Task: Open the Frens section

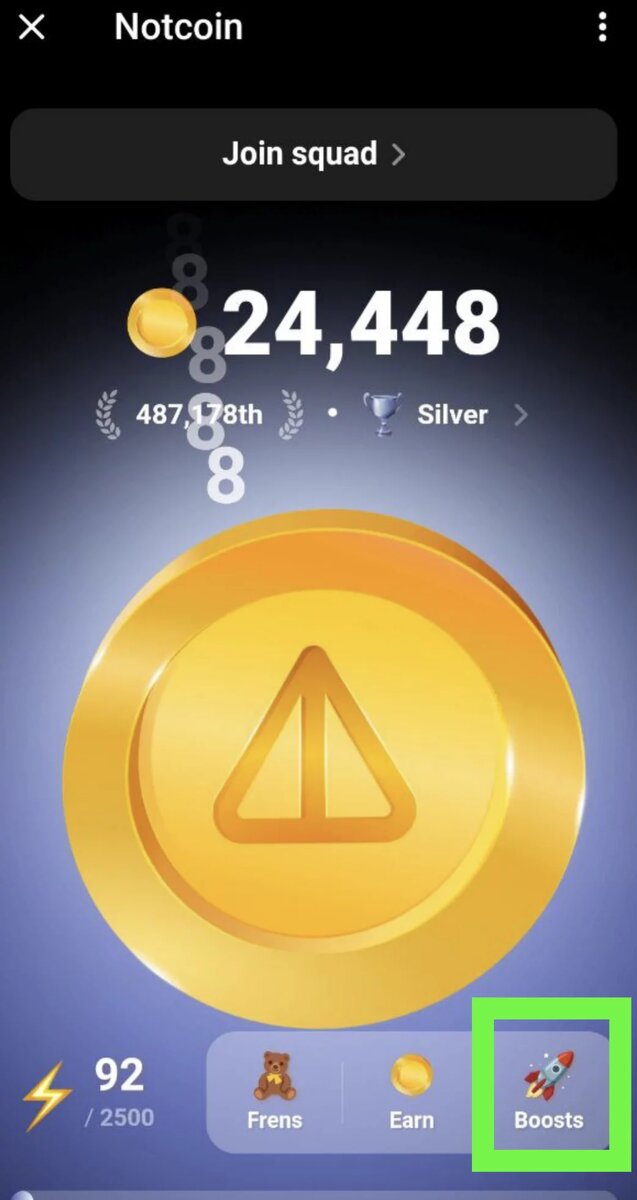Action: click(x=274, y=1091)
